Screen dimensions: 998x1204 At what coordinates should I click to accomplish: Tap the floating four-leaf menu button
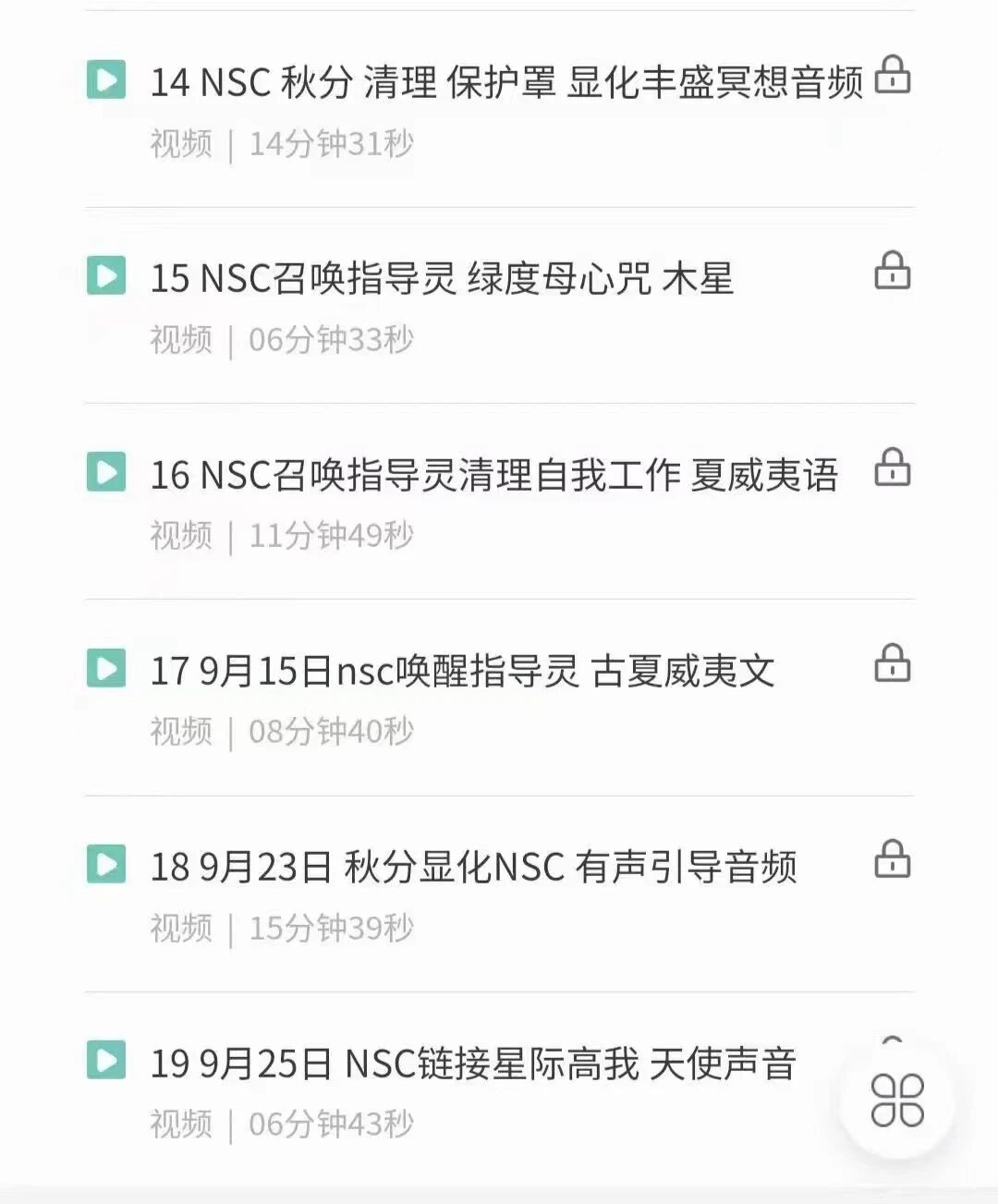pos(896,1100)
